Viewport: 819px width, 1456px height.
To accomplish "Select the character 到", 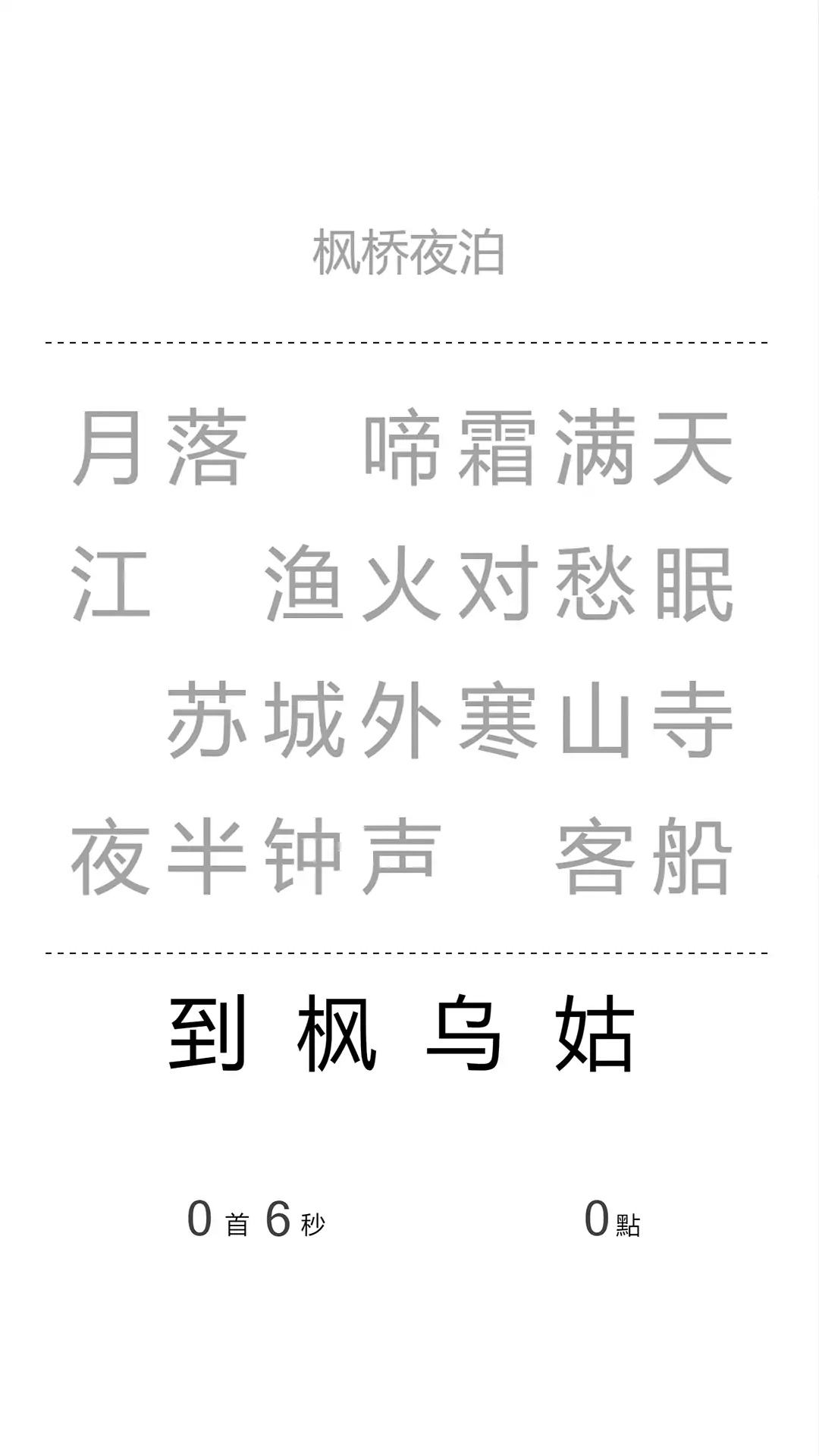I will pyautogui.click(x=207, y=1033).
